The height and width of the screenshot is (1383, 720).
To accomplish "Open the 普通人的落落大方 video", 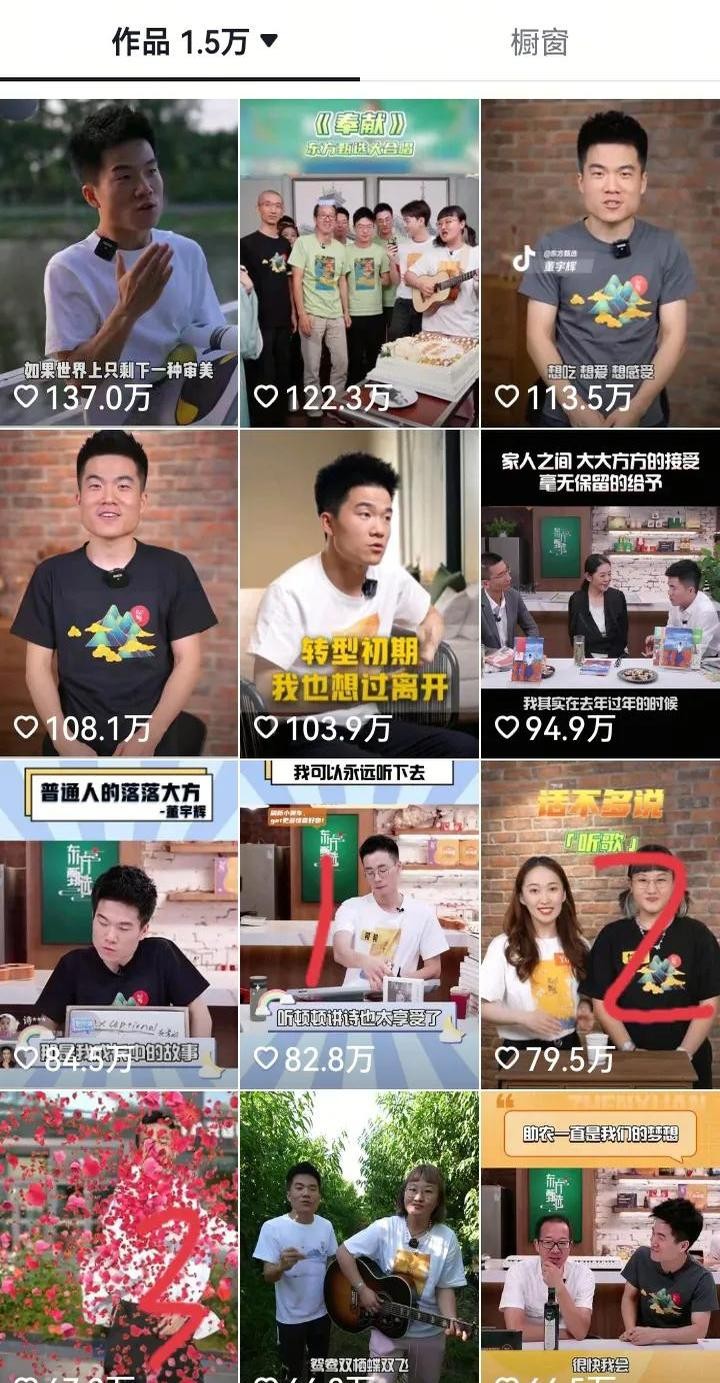I will tap(119, 924).
